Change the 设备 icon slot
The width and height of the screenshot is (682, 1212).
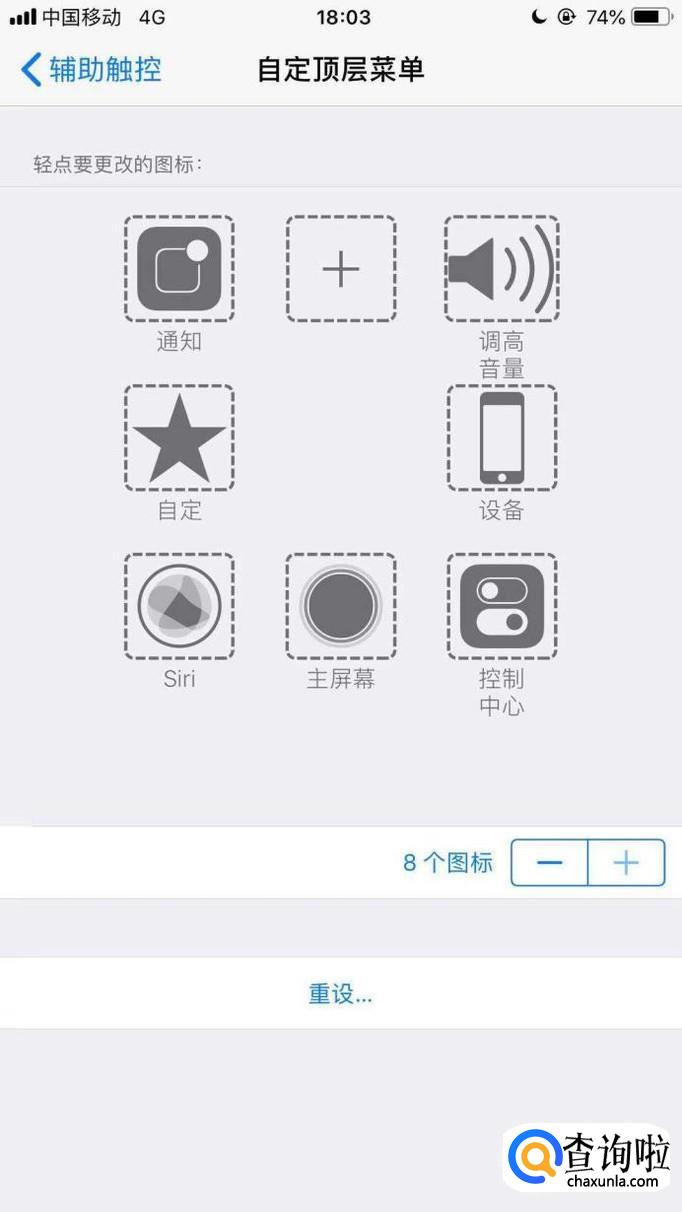click(x=502, y=438)
